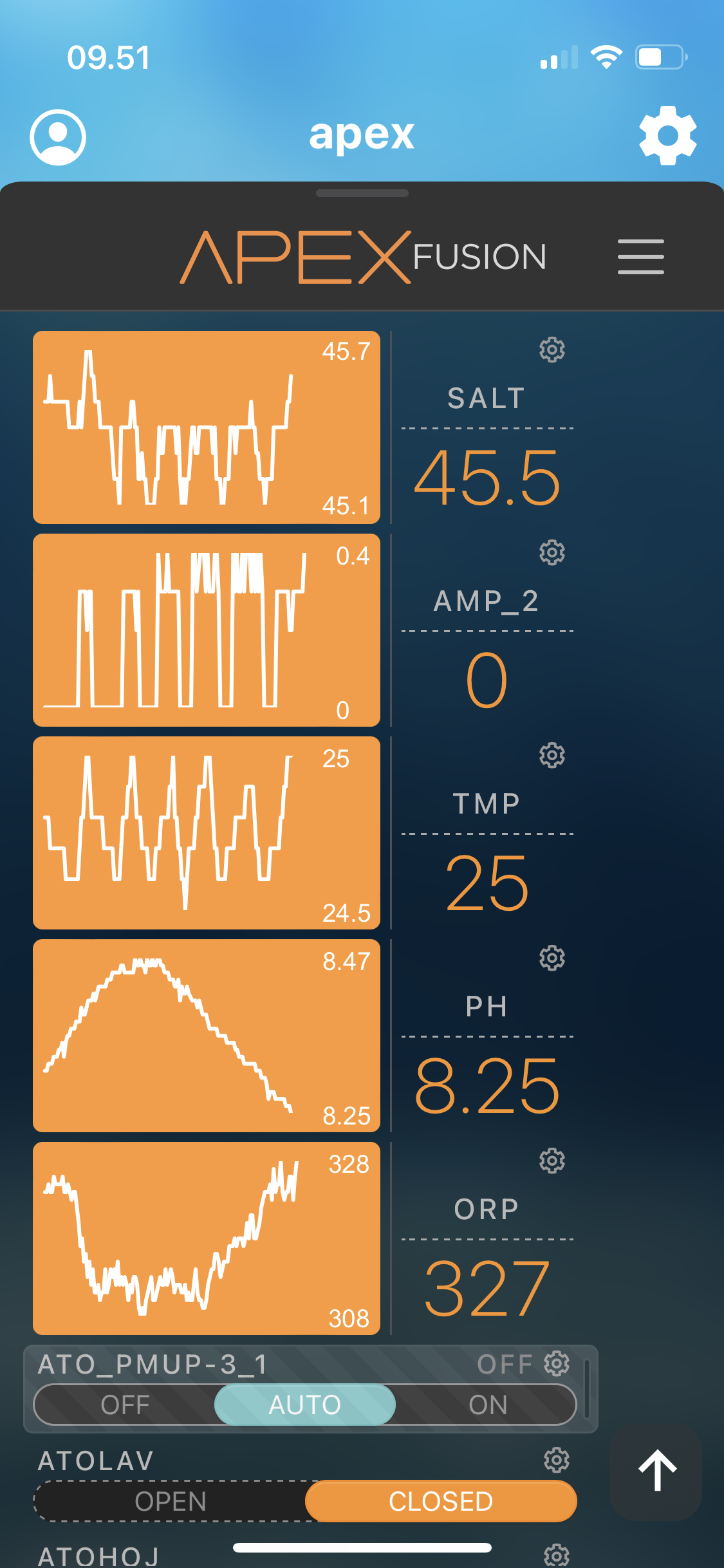
Task: Open the user profile icon
Action: click(x=58, y=136)
